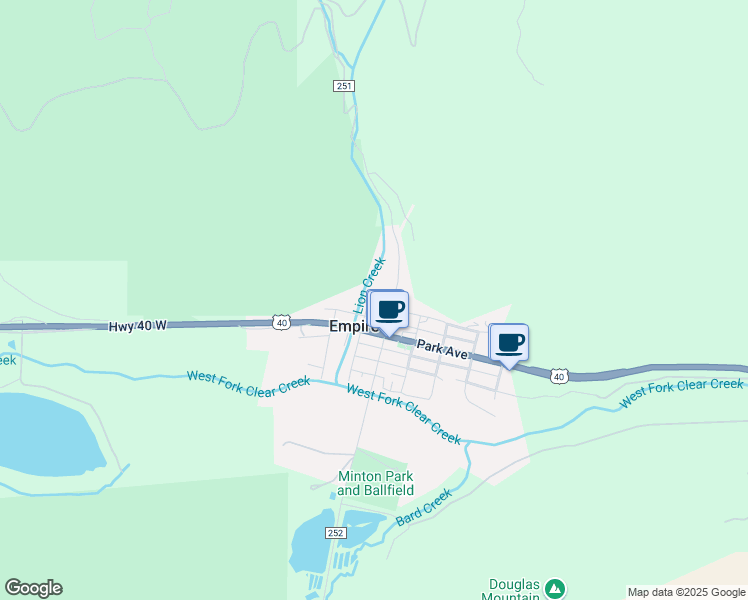Viewport: 748px width, 600px height.
Task: Select the coffee marker east on Park Ave
Action: pyautogui.click(x=509, y=343)
